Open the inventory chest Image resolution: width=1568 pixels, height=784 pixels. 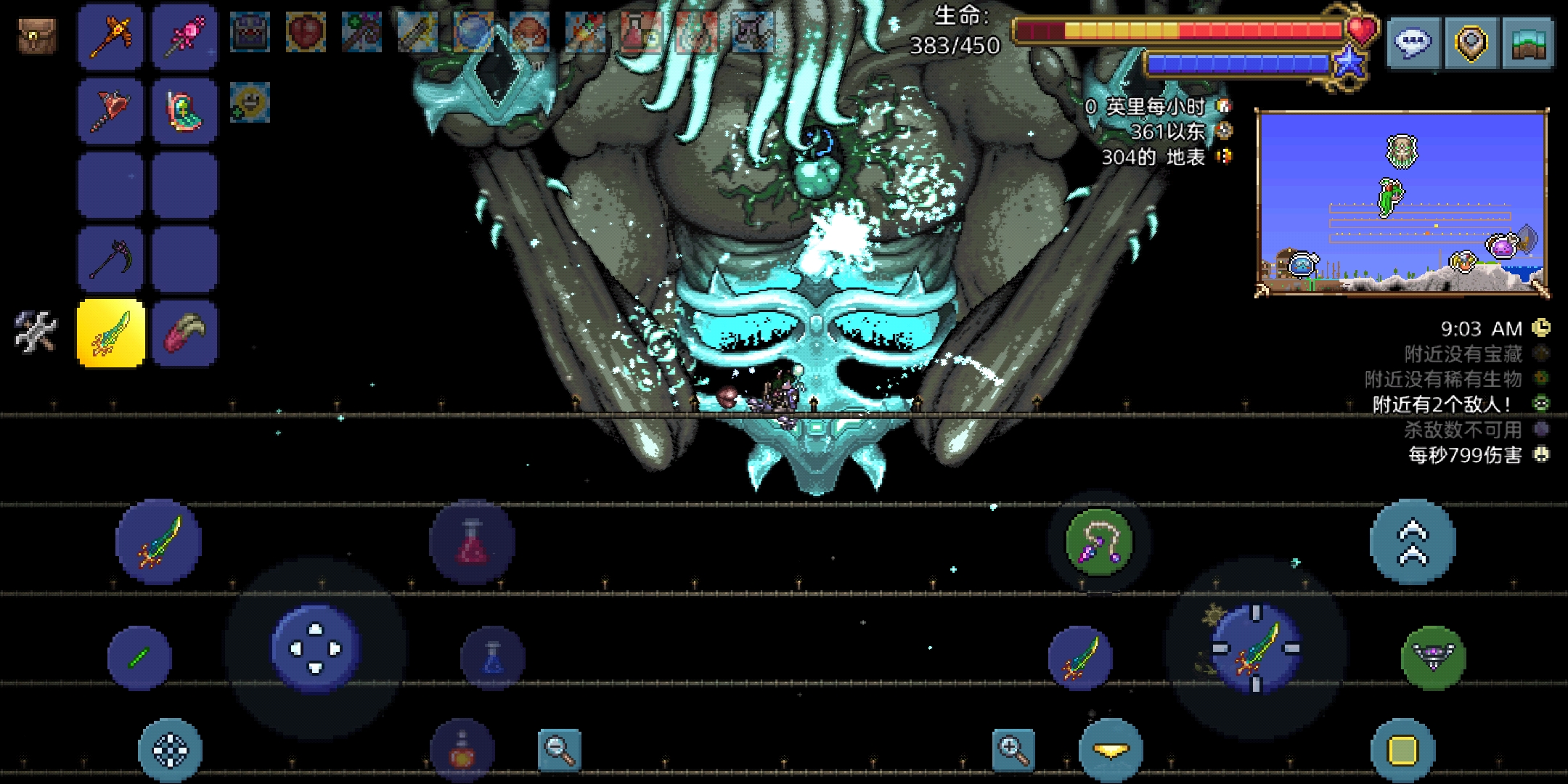[36, 36]
